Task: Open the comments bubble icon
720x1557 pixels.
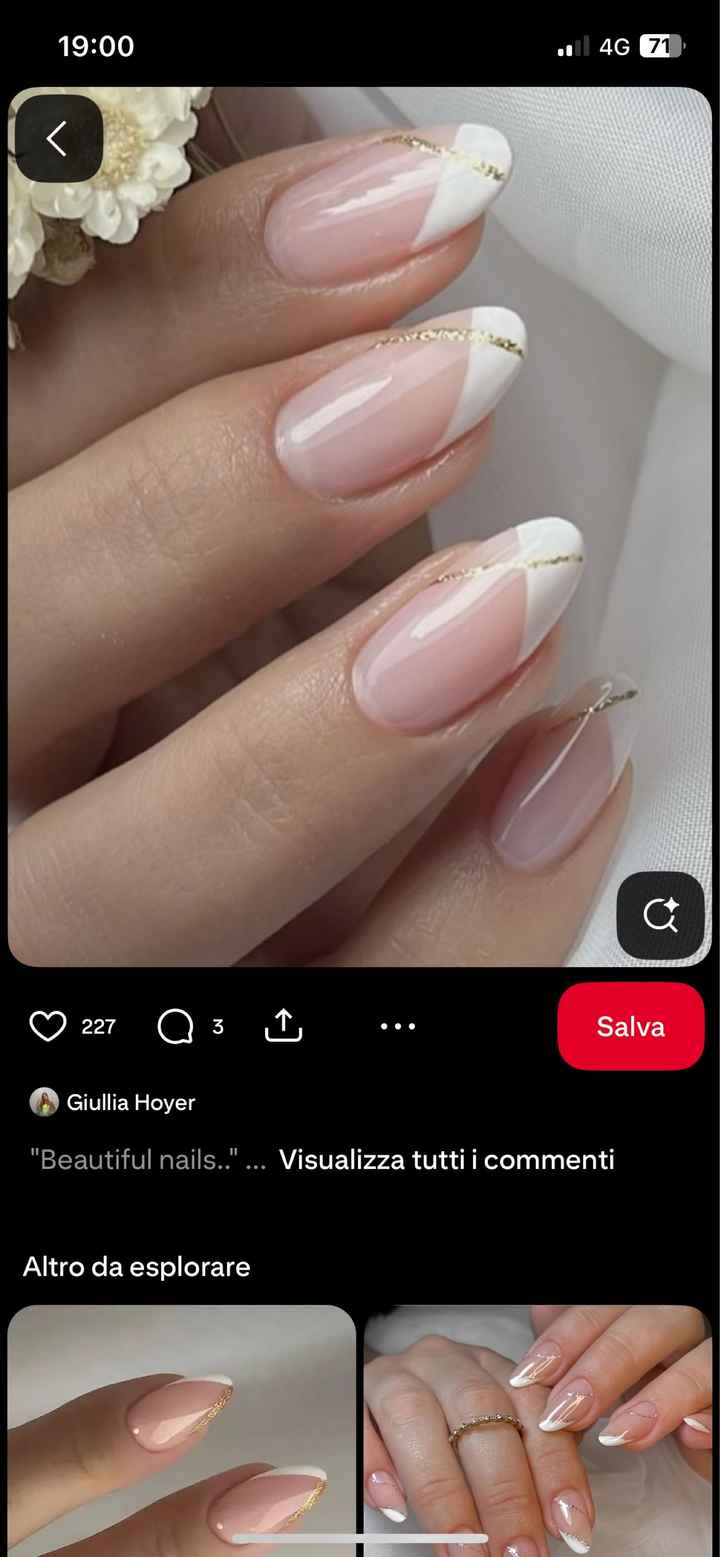Action: coord(176,1026)
